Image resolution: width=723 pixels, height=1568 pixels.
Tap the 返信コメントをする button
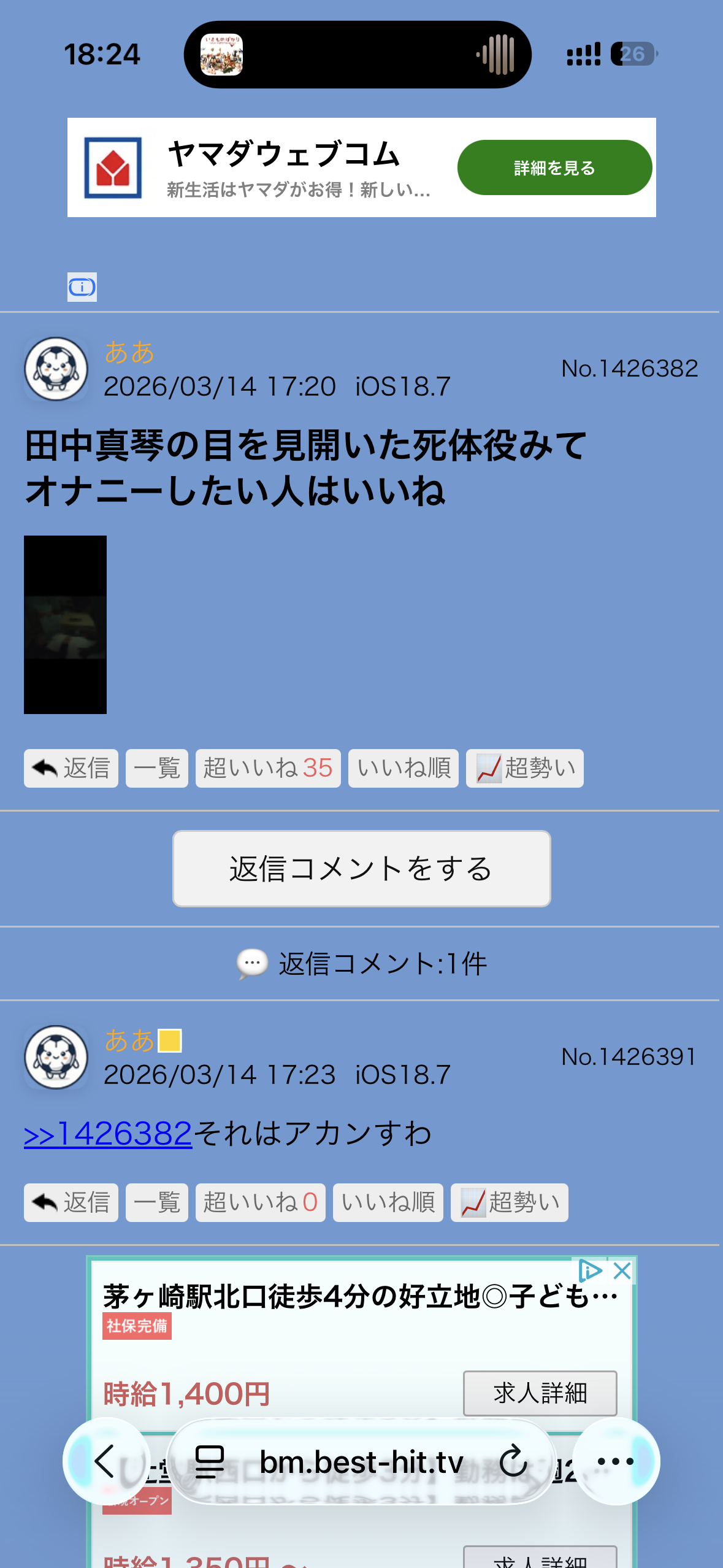[361, 868]
